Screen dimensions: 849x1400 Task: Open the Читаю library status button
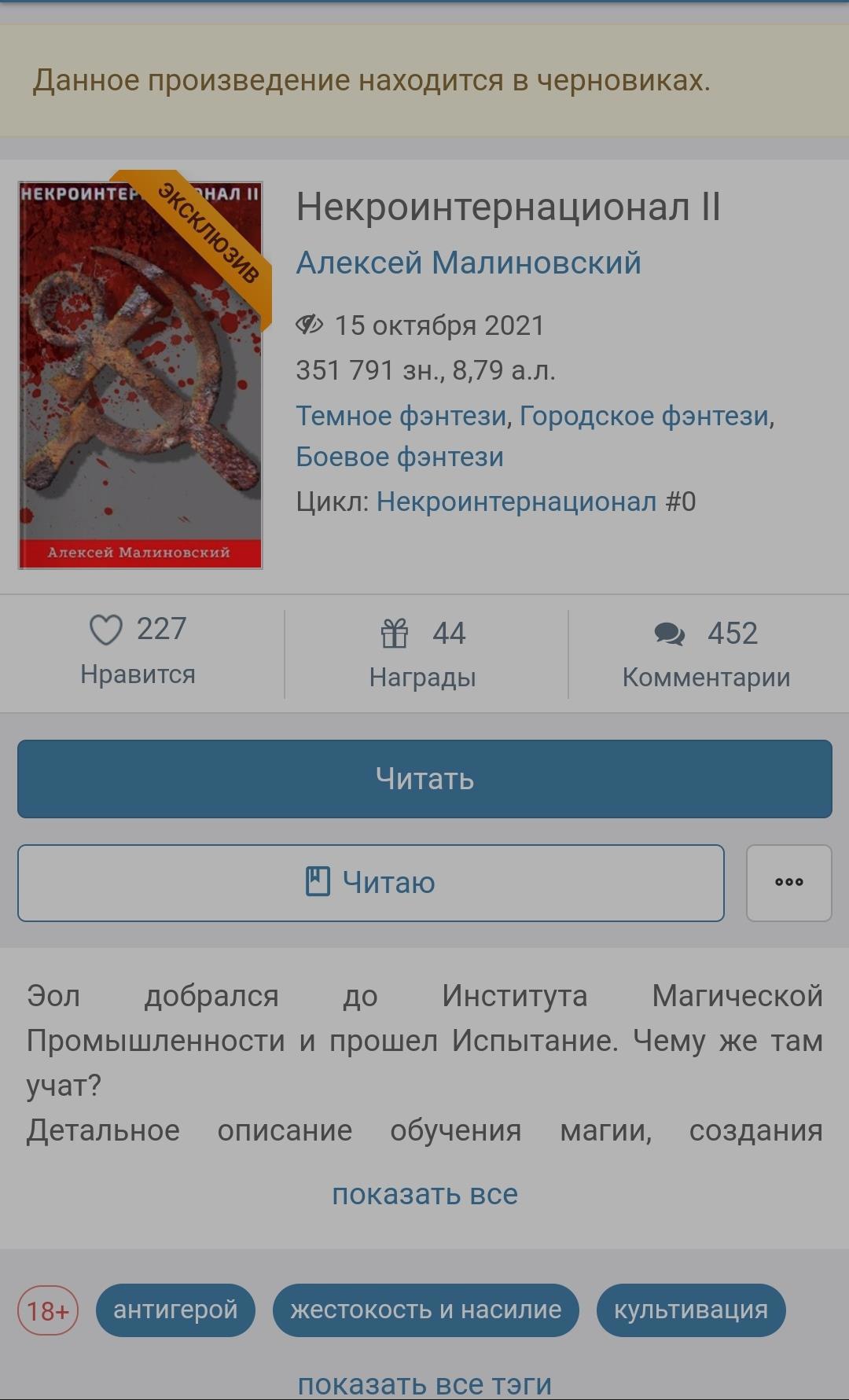point(370,883)
